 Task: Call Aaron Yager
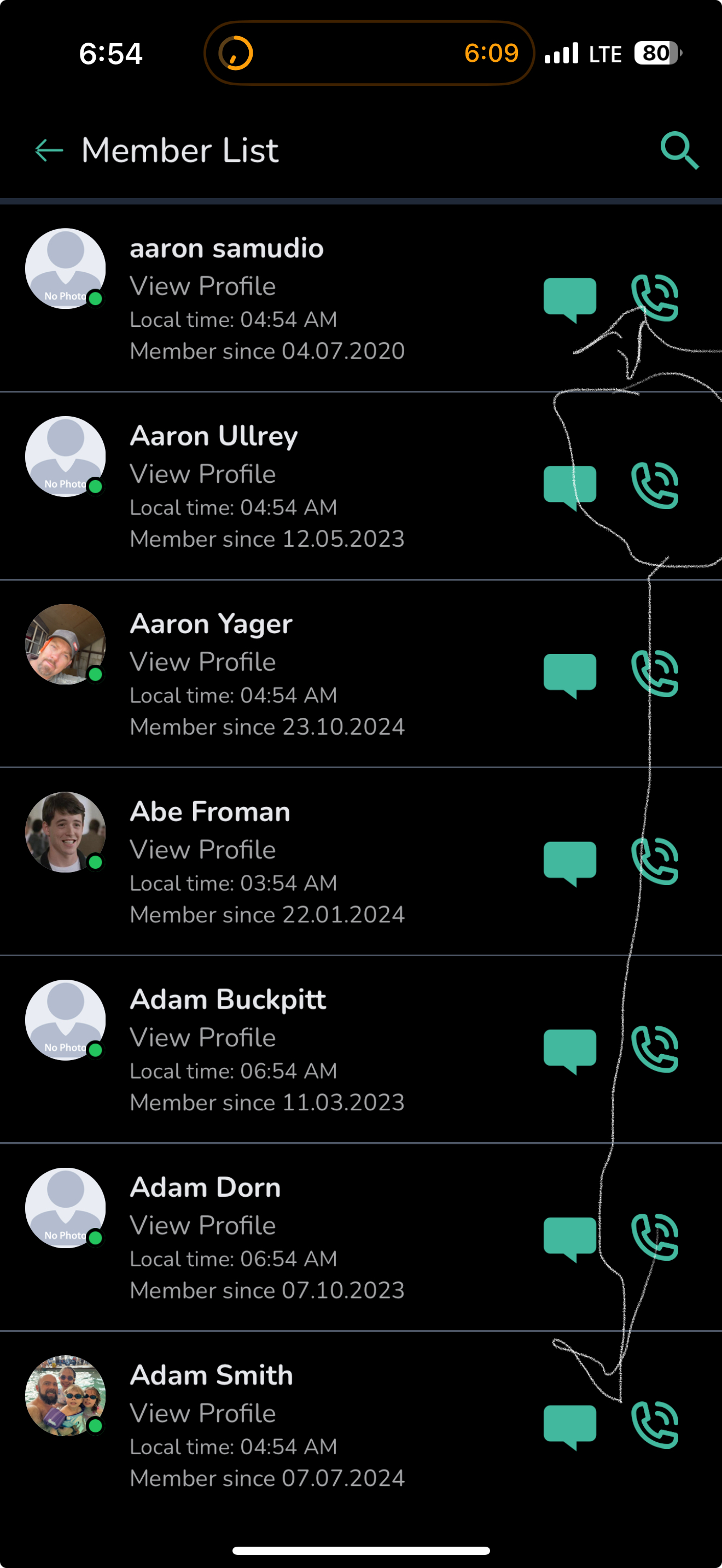click(654, 673)
